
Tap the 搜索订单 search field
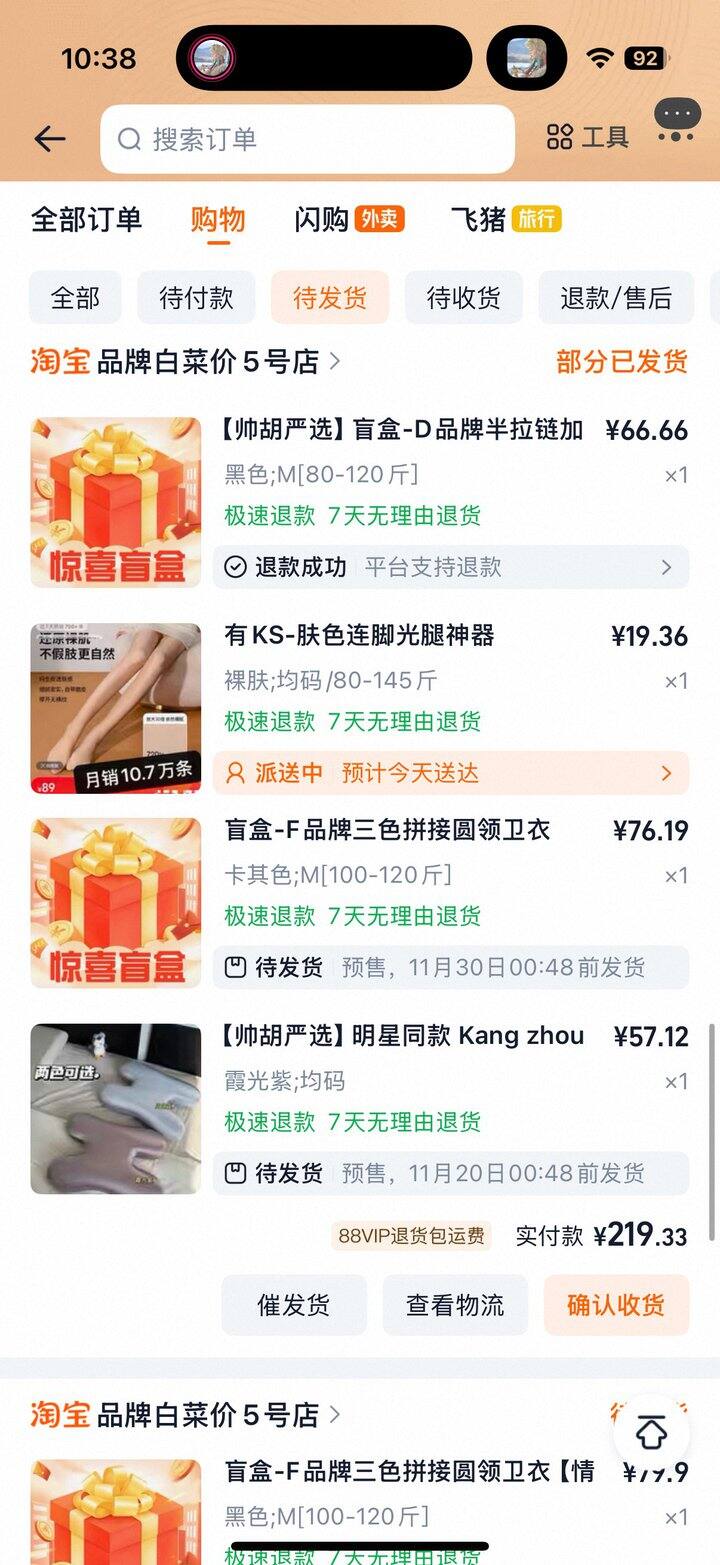[x=307, y=139]
